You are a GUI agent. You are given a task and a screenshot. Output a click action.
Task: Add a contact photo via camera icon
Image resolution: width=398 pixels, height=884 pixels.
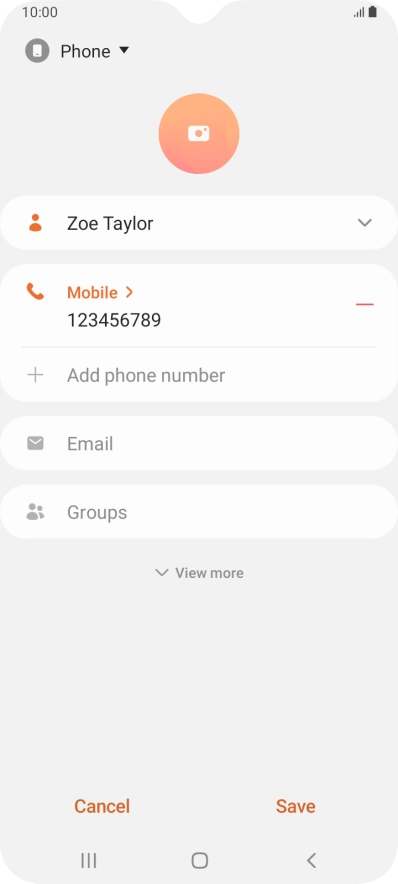pos(199,134)
